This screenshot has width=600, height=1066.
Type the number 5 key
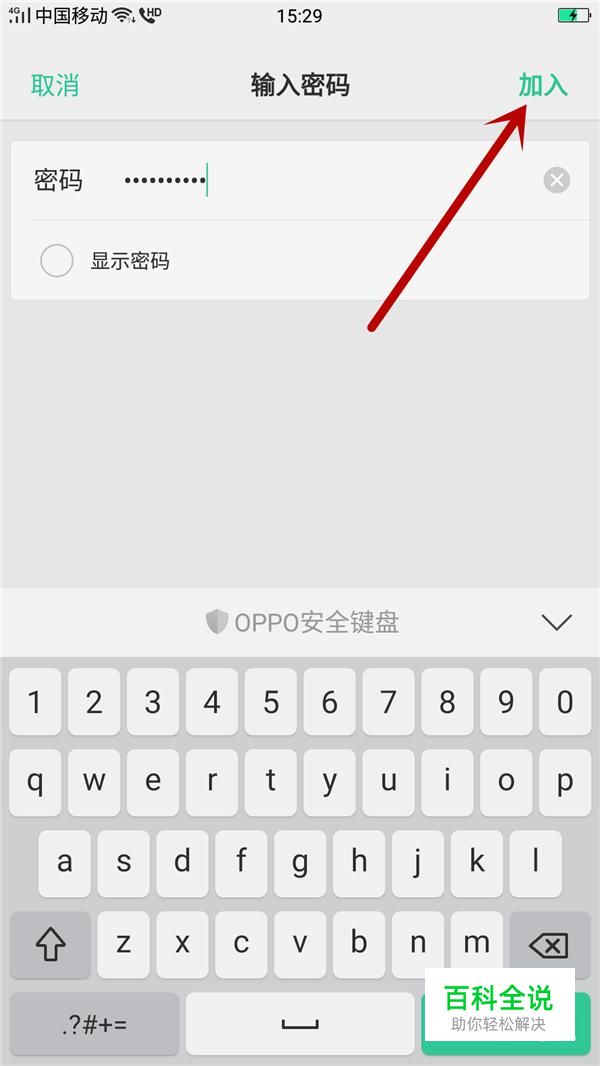coord(271,702)
